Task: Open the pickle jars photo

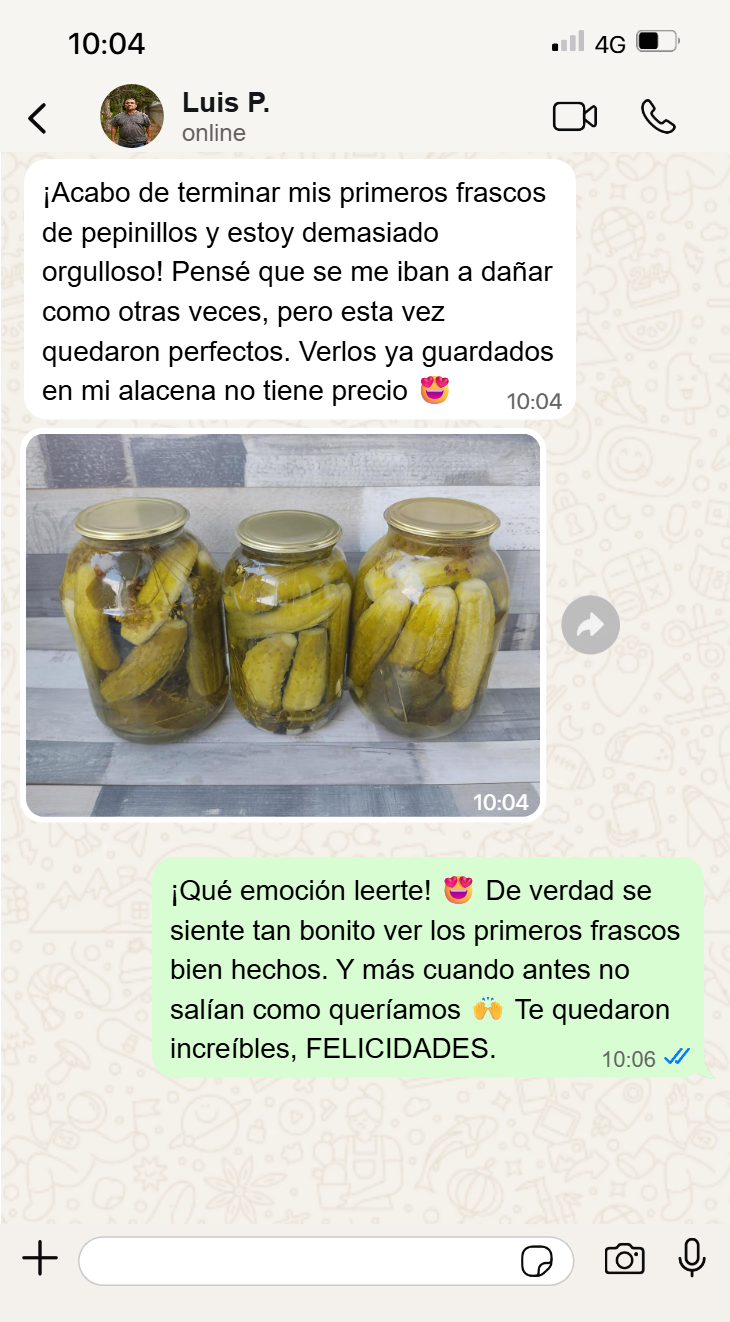Action: pos(283,625)
